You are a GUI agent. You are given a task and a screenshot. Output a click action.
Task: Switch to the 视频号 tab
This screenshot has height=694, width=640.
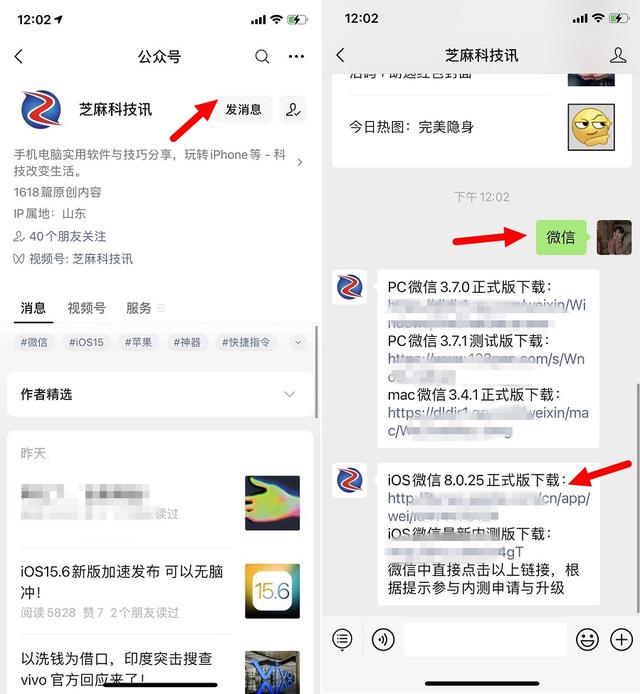point(86,308)
